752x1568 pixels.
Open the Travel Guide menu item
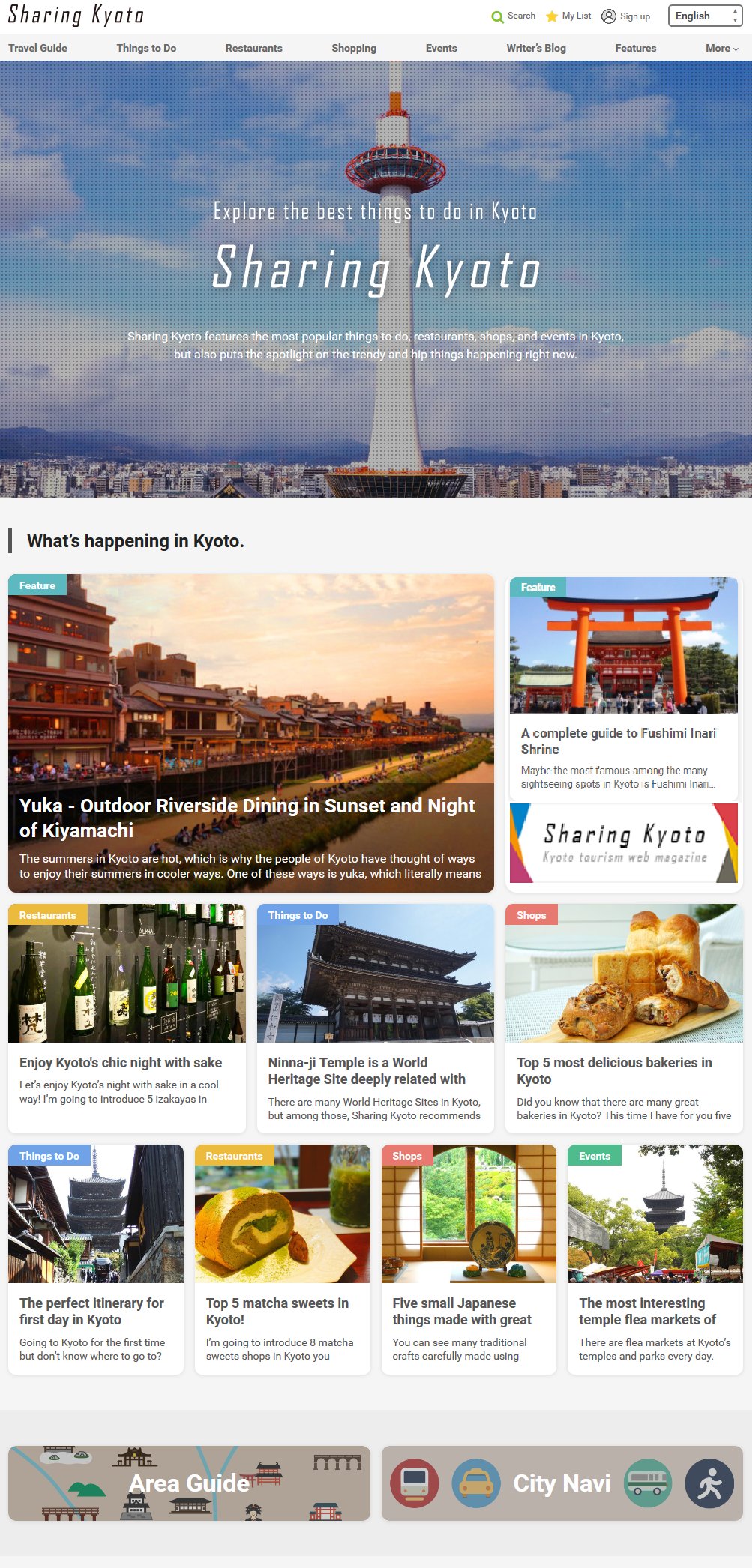pos(37,48)
